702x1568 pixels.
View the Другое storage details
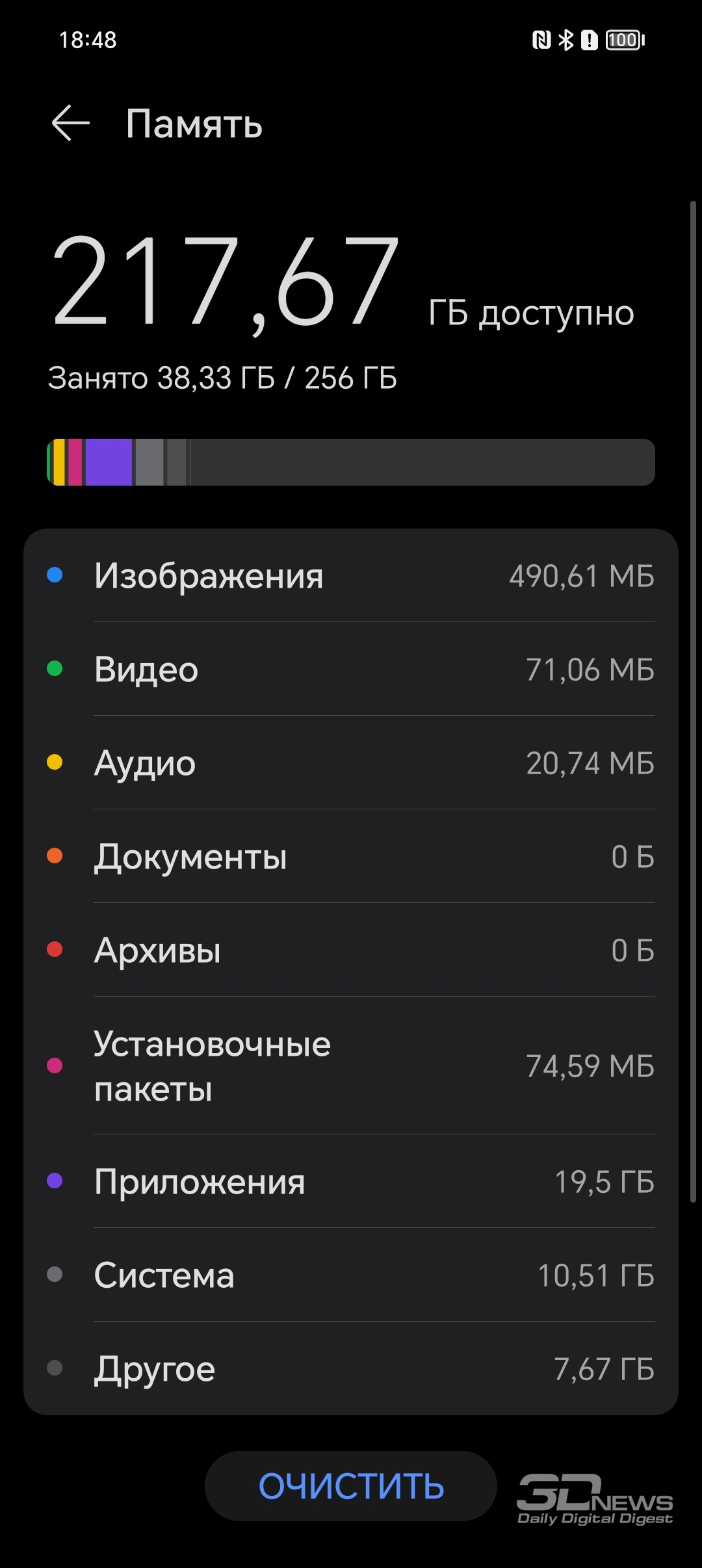[x=351, y=1368]
